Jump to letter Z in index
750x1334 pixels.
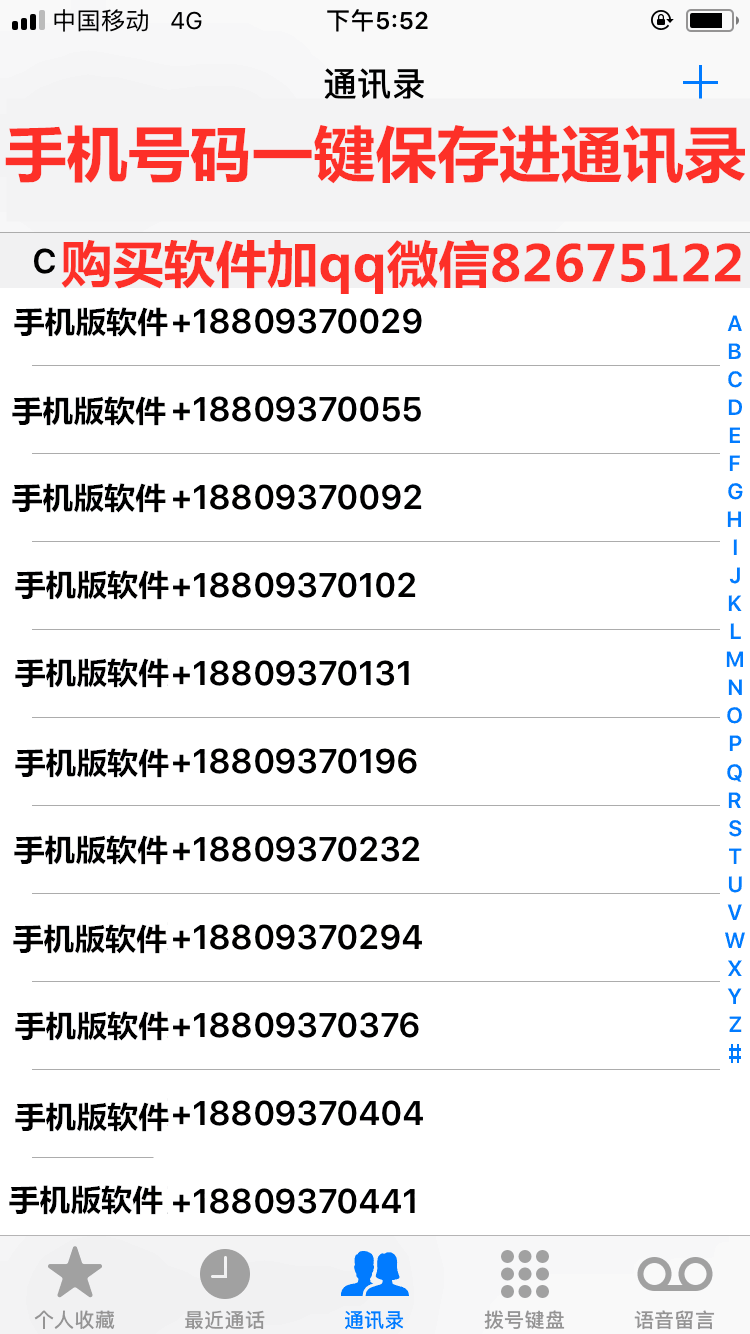pos(734,1024)
